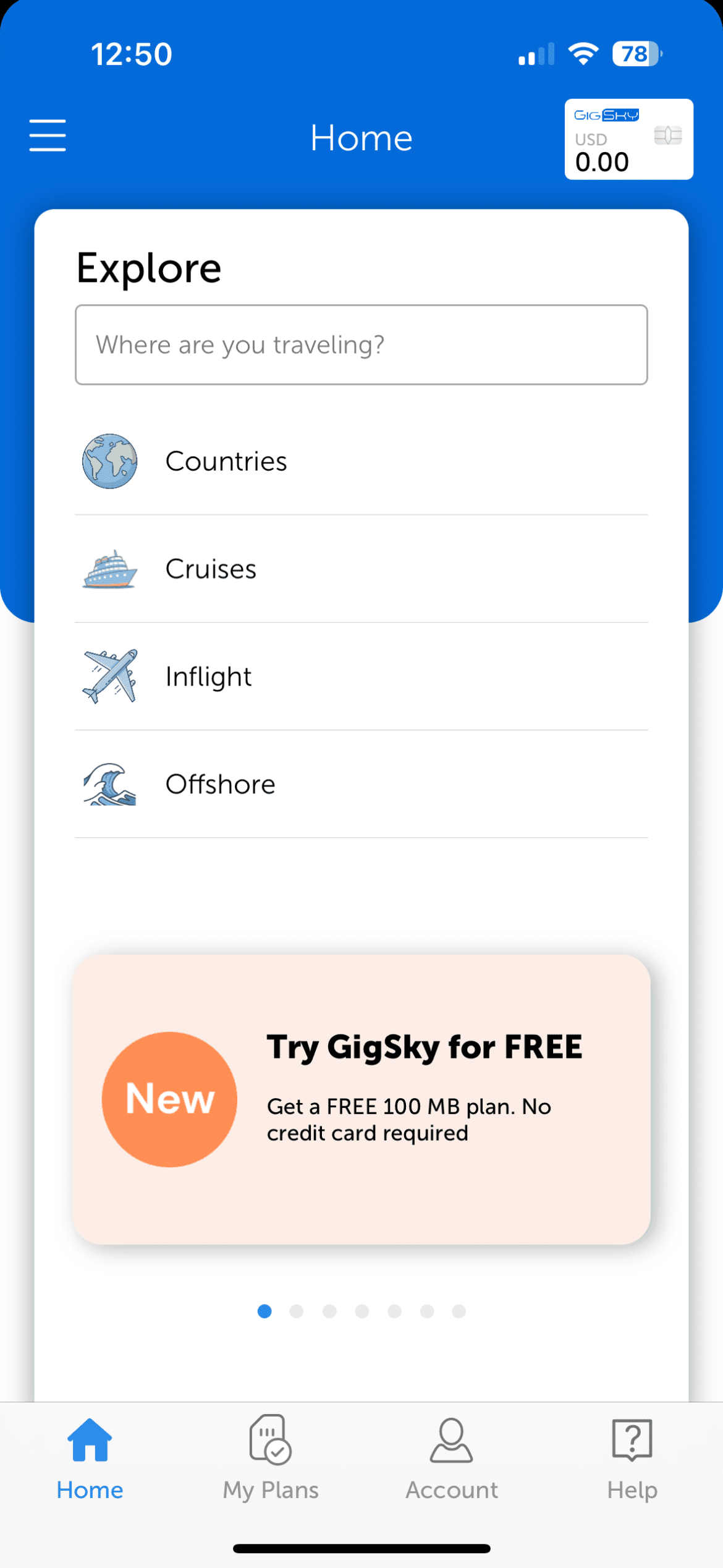Open the Countries globe icon
Viewport: 723px width, 1568px height.
(109, 461)
